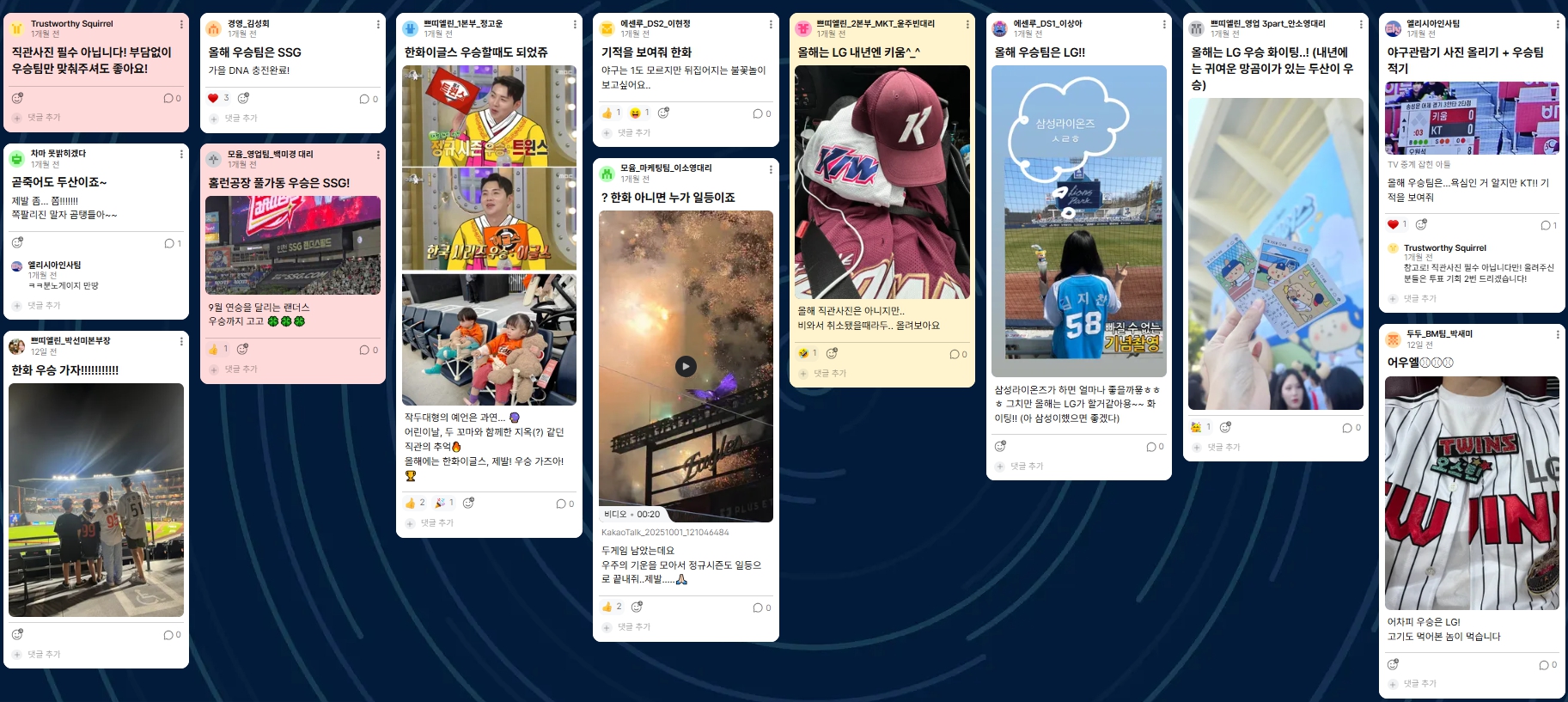The width and height of the screenshot is (1568, 702).
Task: Open the TWINS jersey photo in "어우엘" post
Action: click(1472, 493)
